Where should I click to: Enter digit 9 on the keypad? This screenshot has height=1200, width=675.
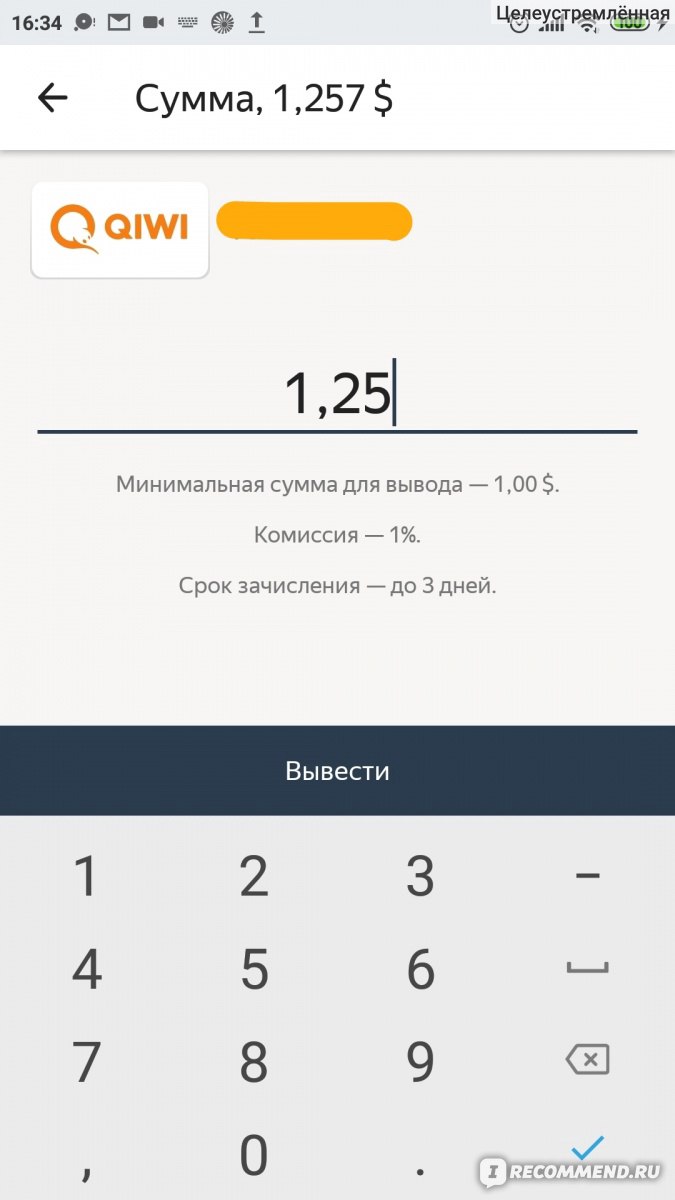click(421, 1062)
